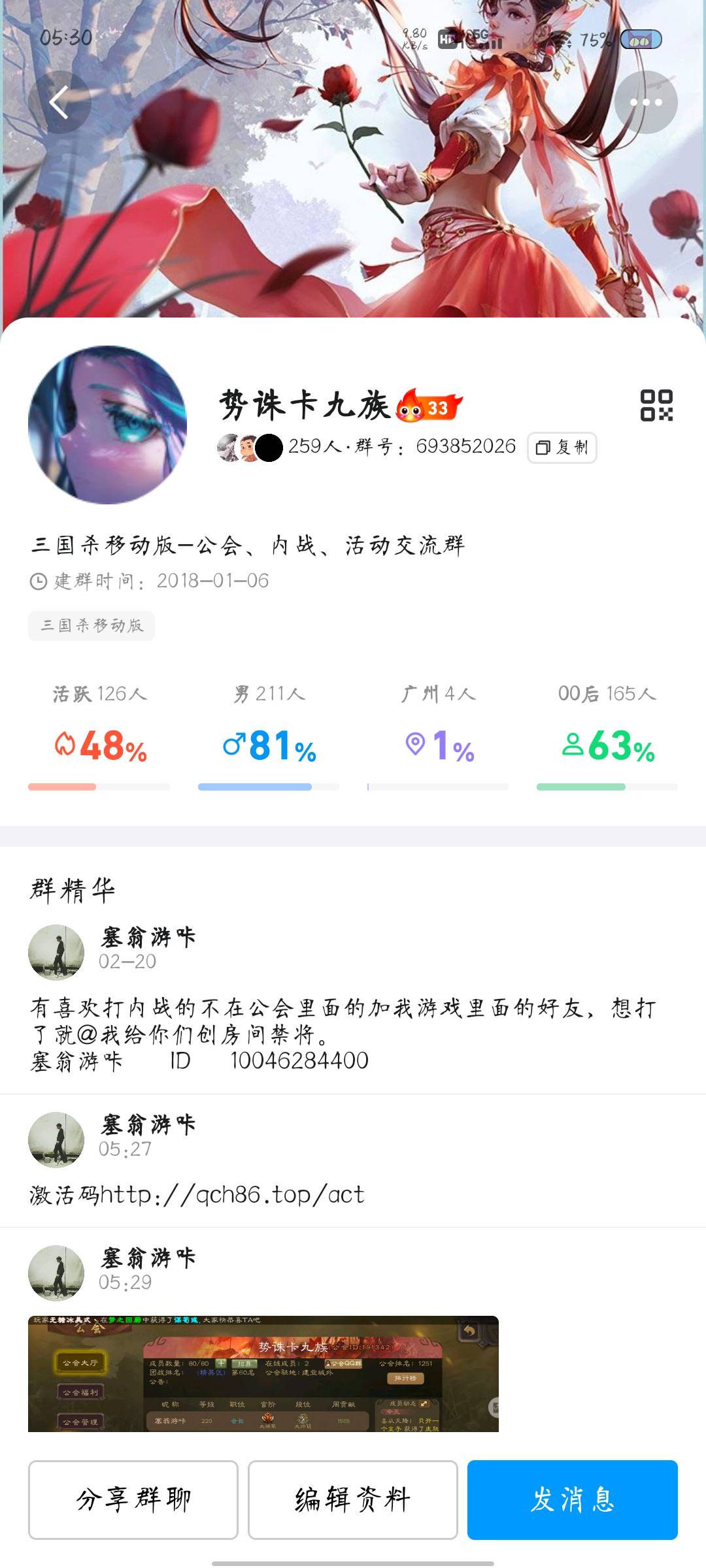Screen dimensions: 706x1568
Task: Open the 02-20 essence post by 塞翁游咔
Action: 343,1021
